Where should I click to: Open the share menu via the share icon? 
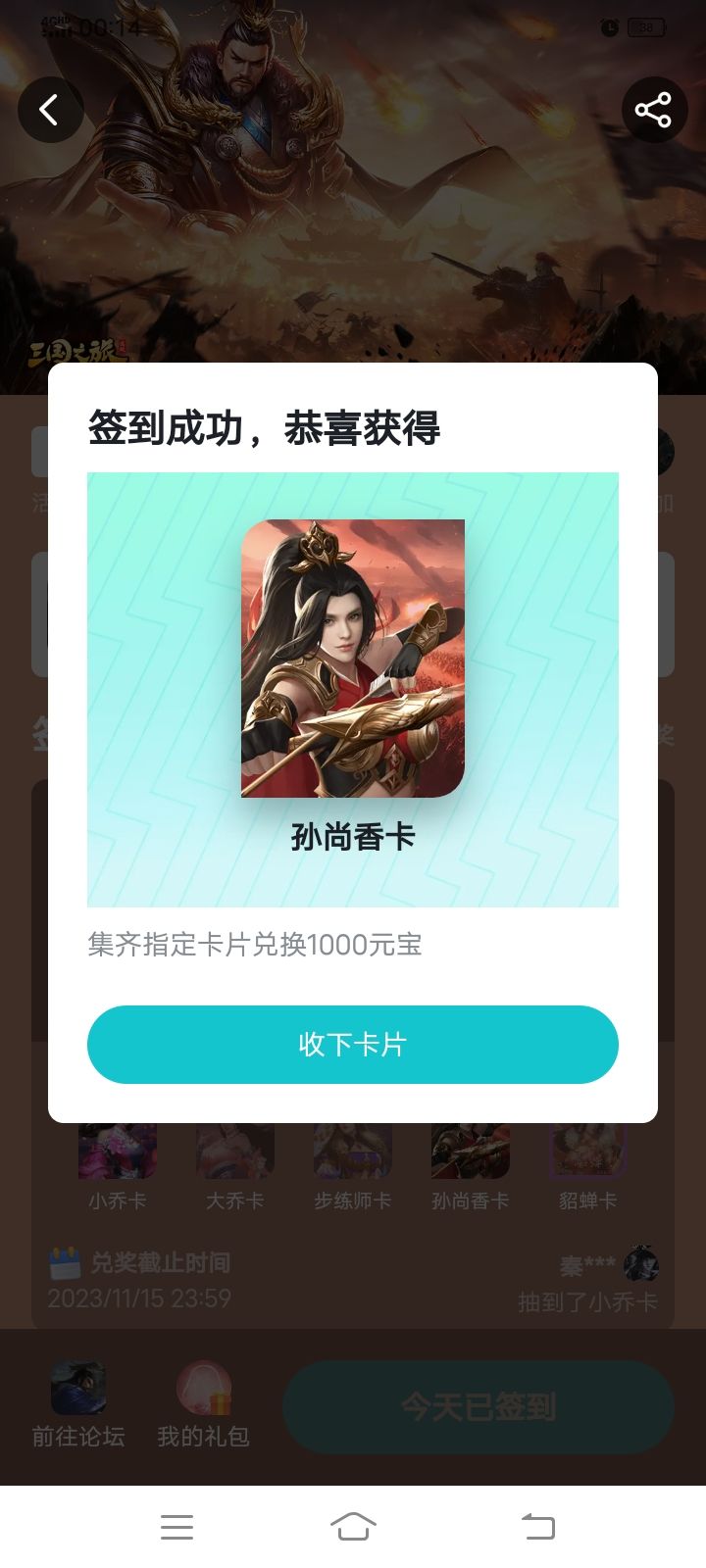click(654, 110)
